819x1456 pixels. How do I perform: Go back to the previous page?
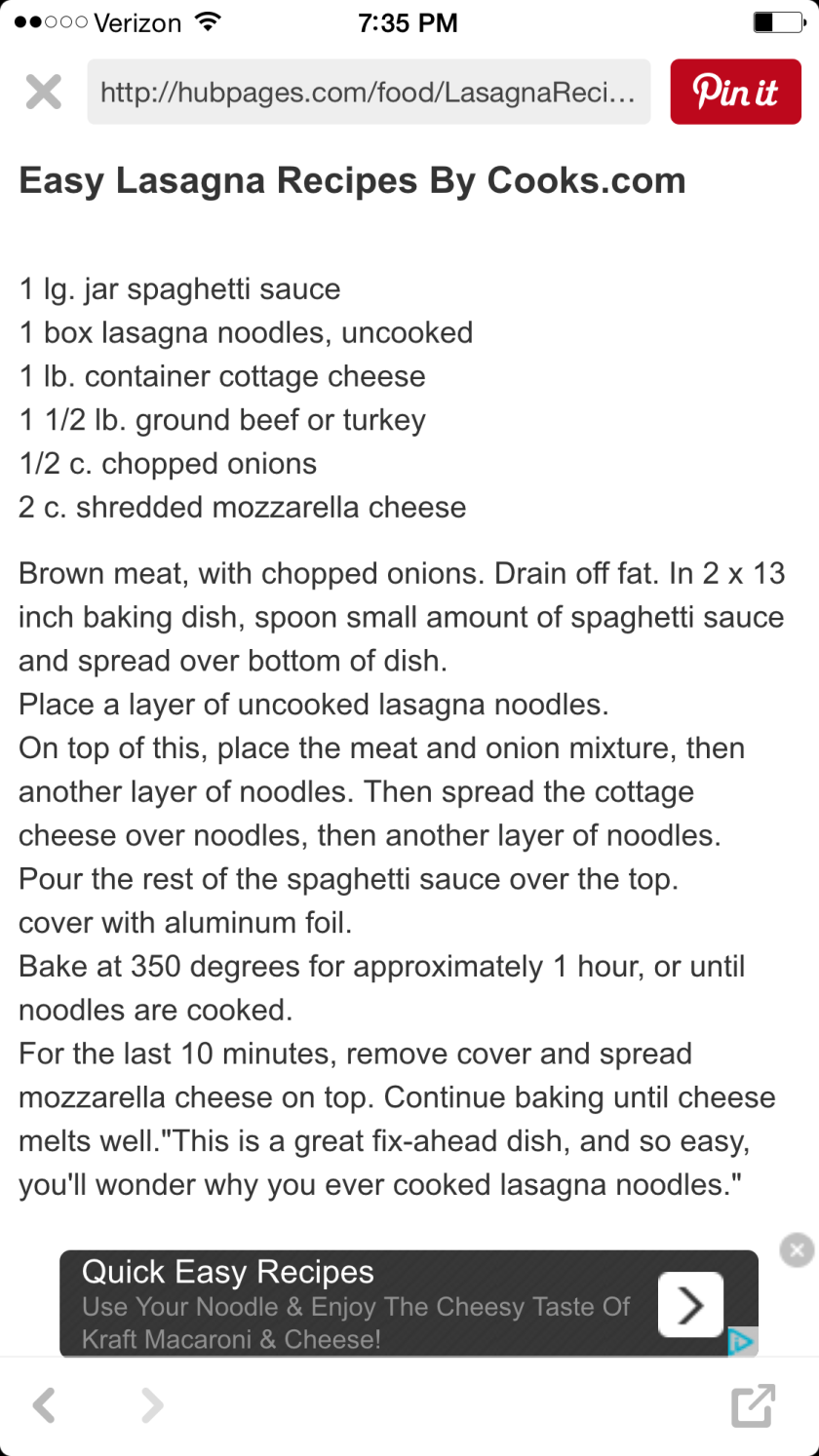point(45,1405)
